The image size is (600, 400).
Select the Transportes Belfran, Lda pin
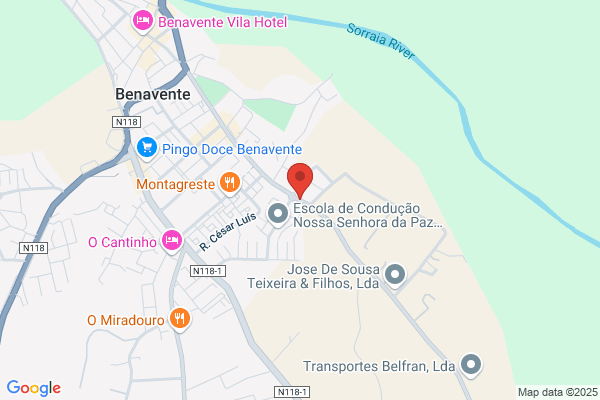[471, 365]
